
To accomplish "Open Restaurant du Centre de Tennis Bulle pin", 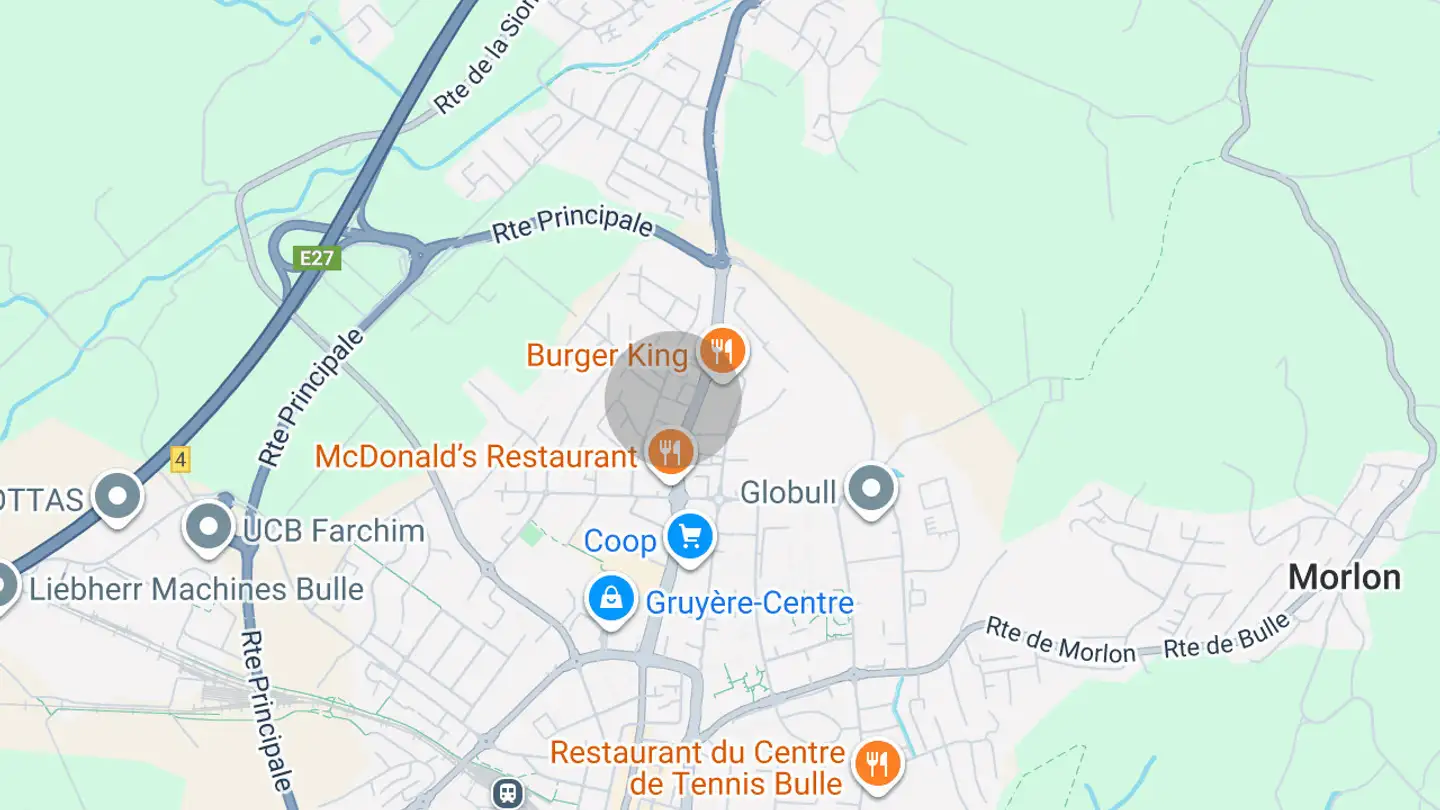I will pyautogui.click(x=877, y=764).
